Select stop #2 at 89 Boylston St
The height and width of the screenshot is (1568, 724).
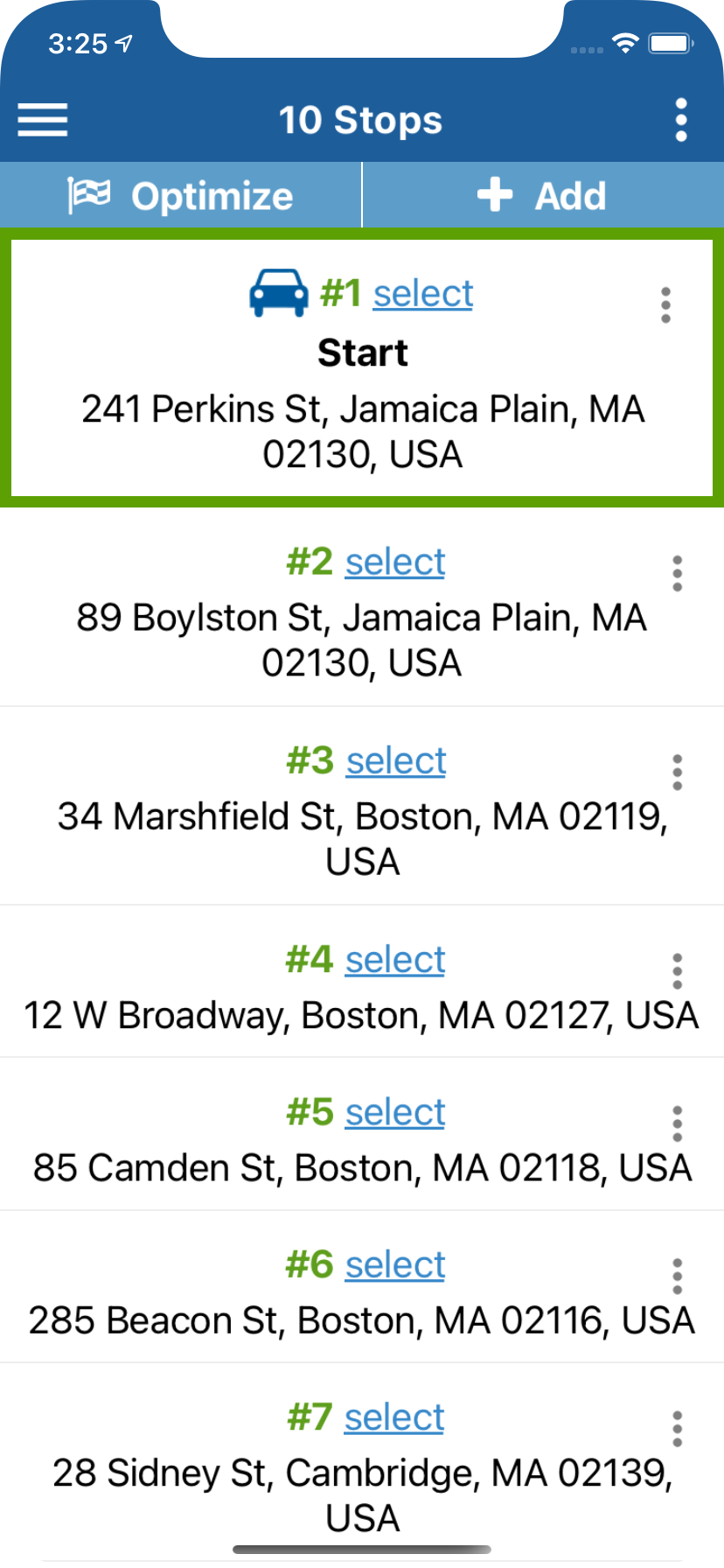click(395, 563)
